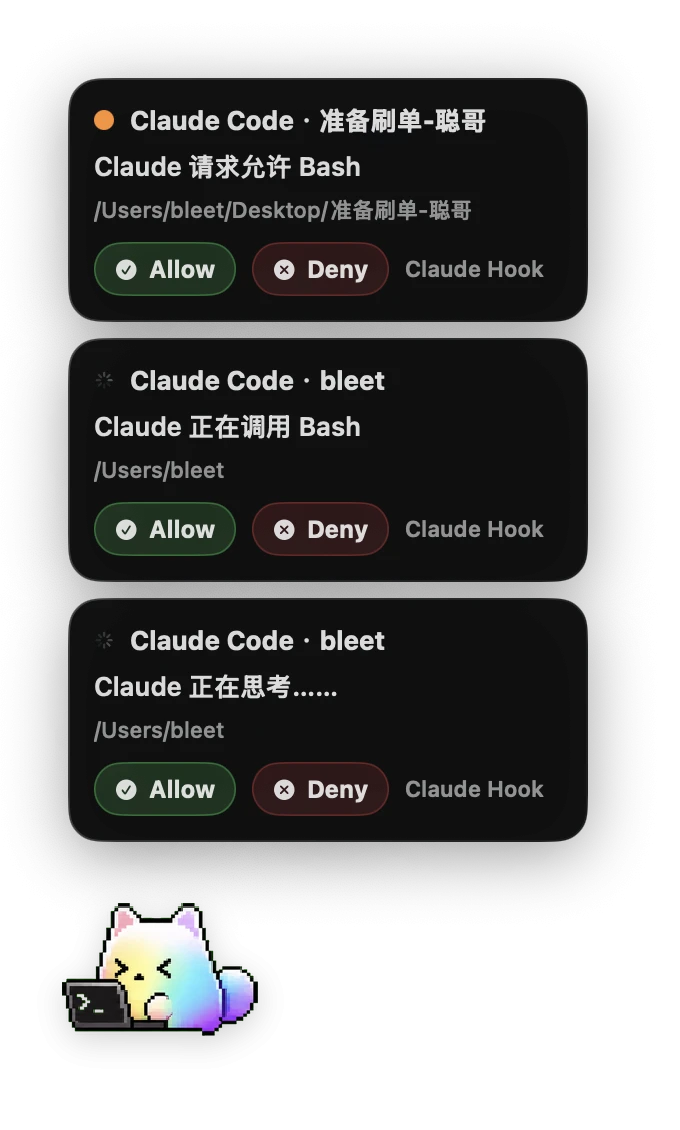
Task: Click Deny on the 正在思考 card
Action: pyautogui.click(x=321, y=790)
